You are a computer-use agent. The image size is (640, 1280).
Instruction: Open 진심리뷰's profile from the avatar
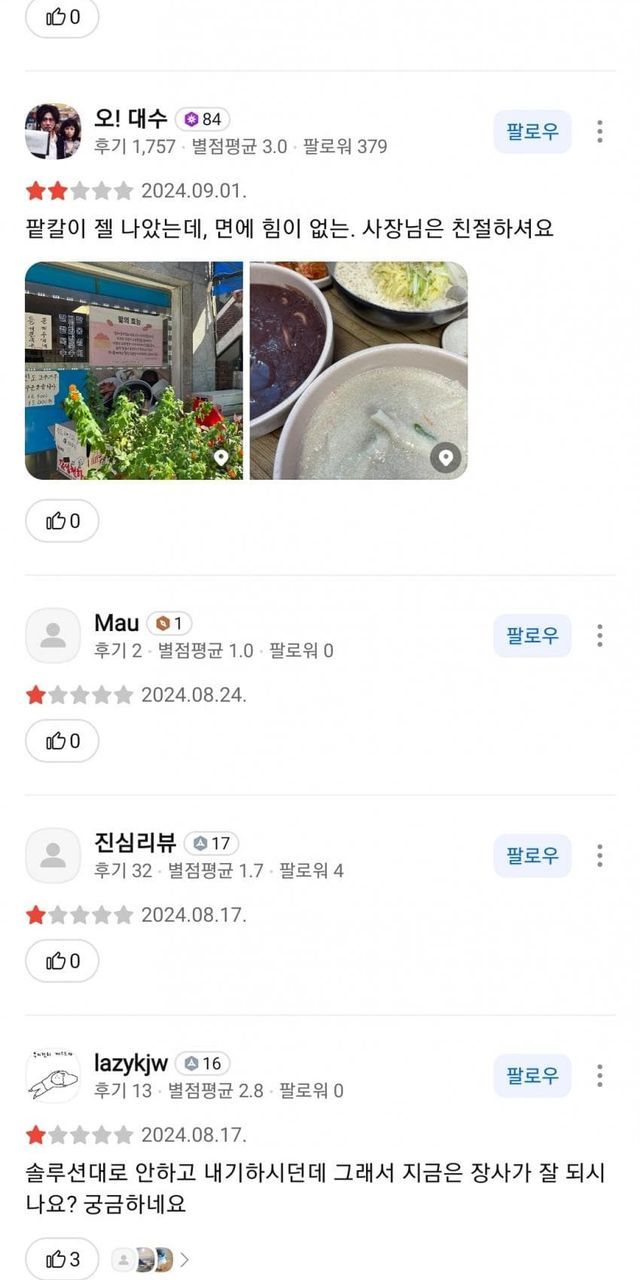coord(53,856)
